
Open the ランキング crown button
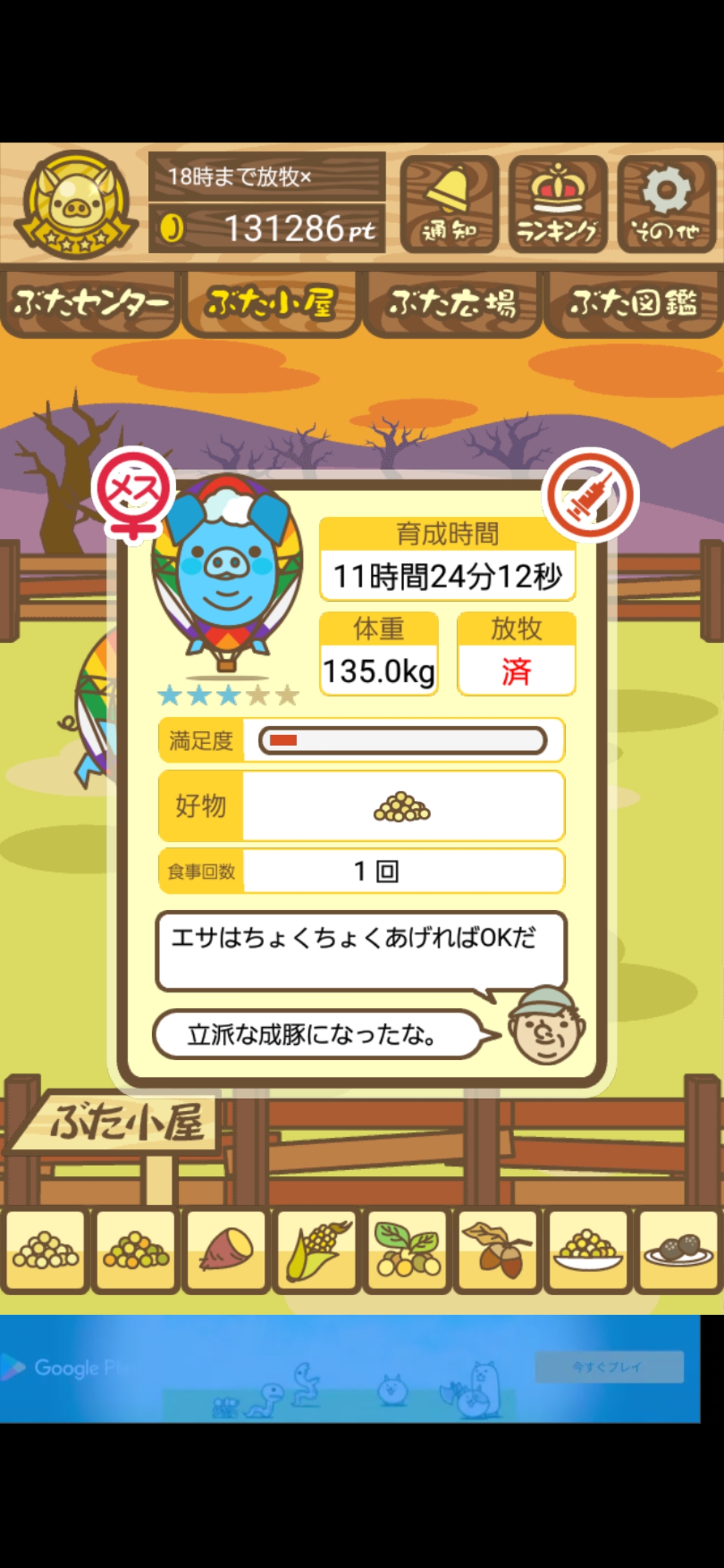coord(558,204)
